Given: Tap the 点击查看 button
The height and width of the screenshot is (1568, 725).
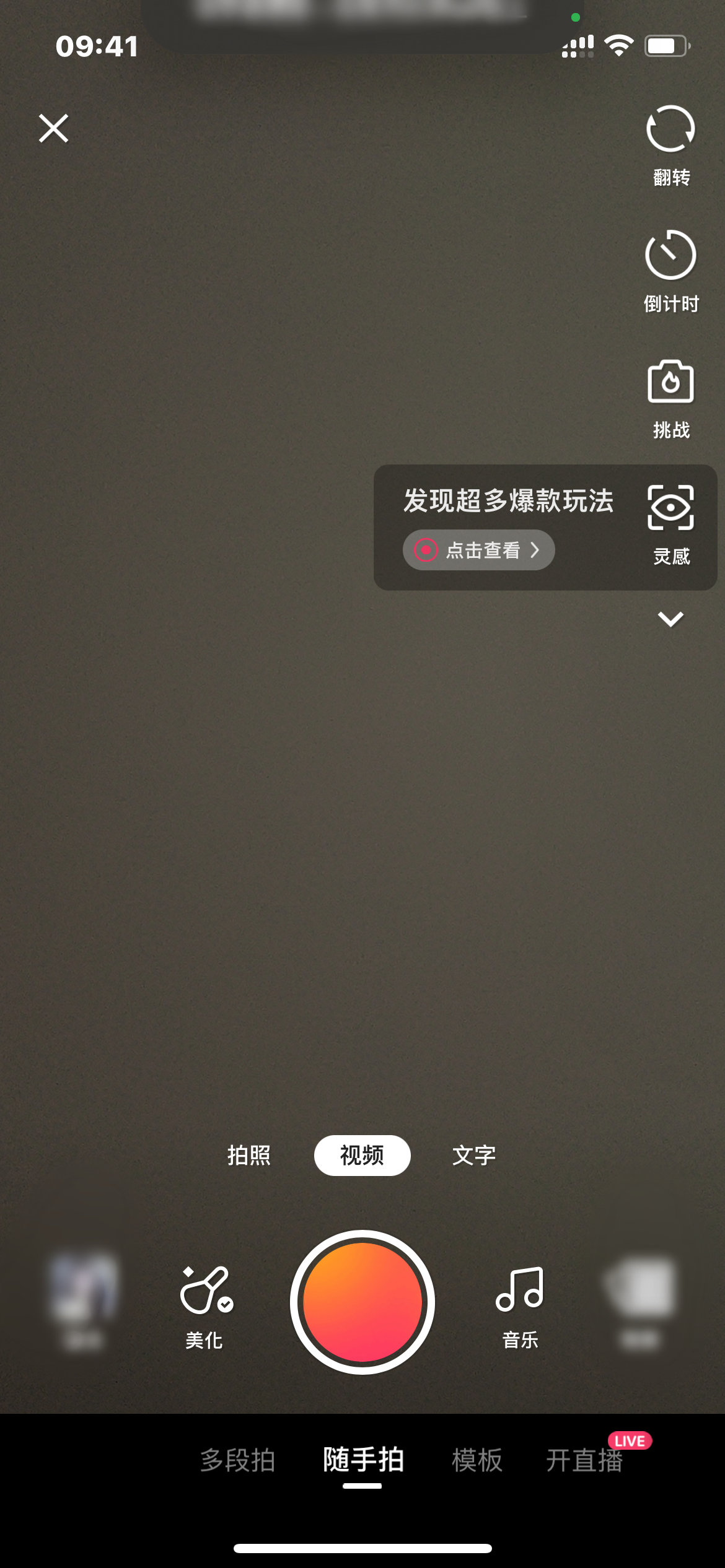Looking at the screenshot, I should 478,550.
